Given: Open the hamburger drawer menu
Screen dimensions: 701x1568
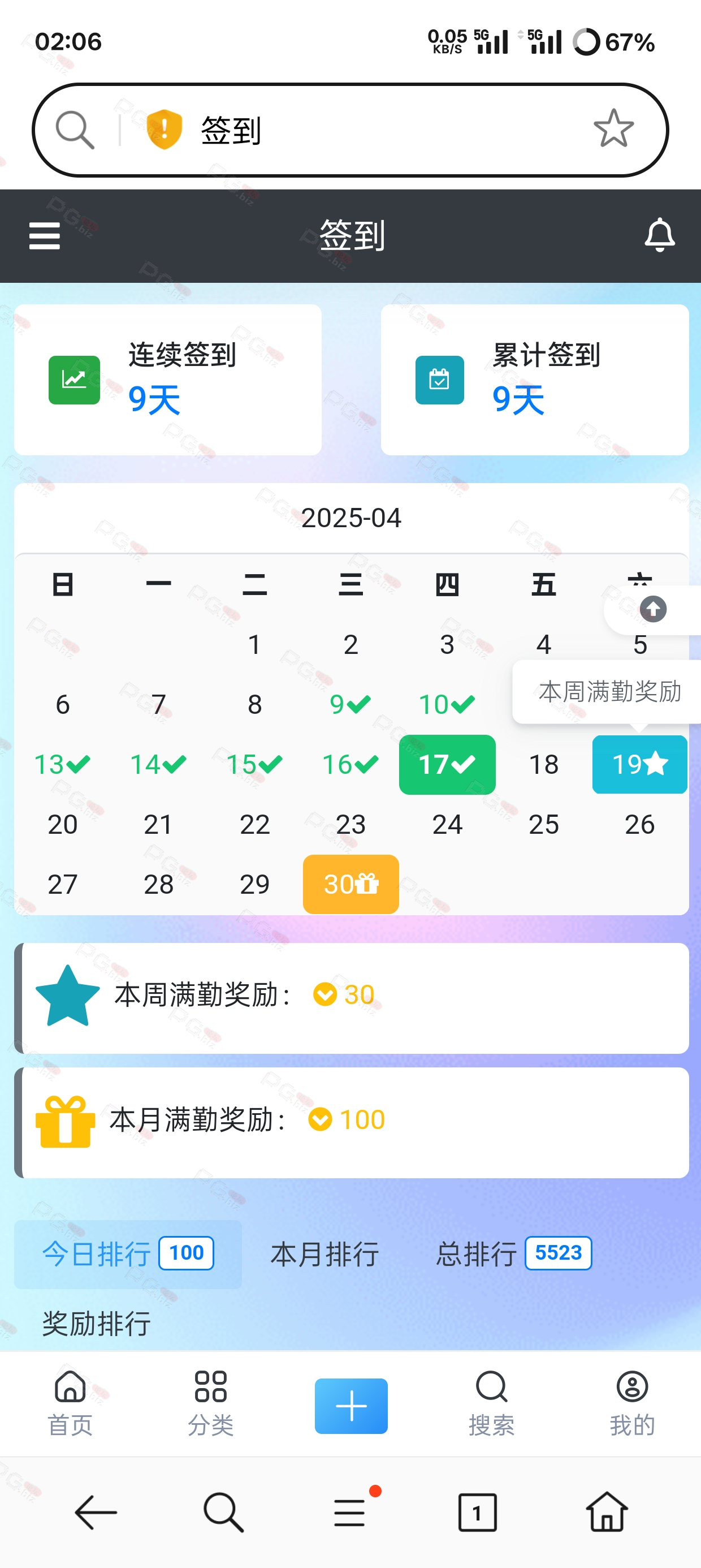Looking at the screenshot, I should click(x=45, y=235).
